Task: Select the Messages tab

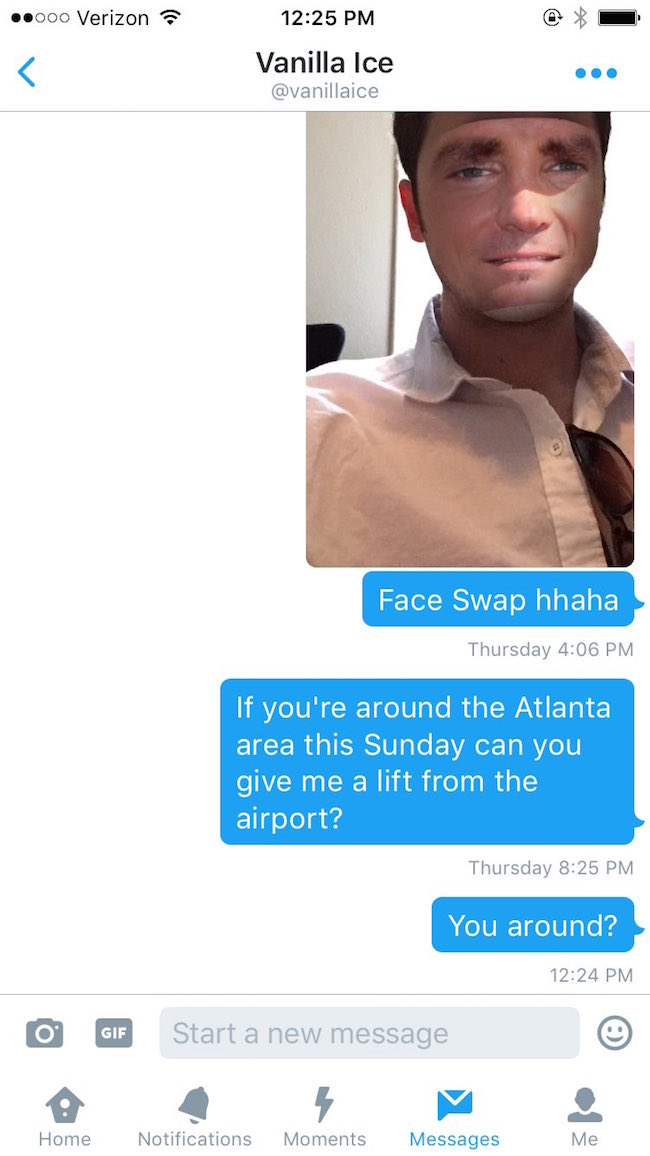Action: point(454,1118)
